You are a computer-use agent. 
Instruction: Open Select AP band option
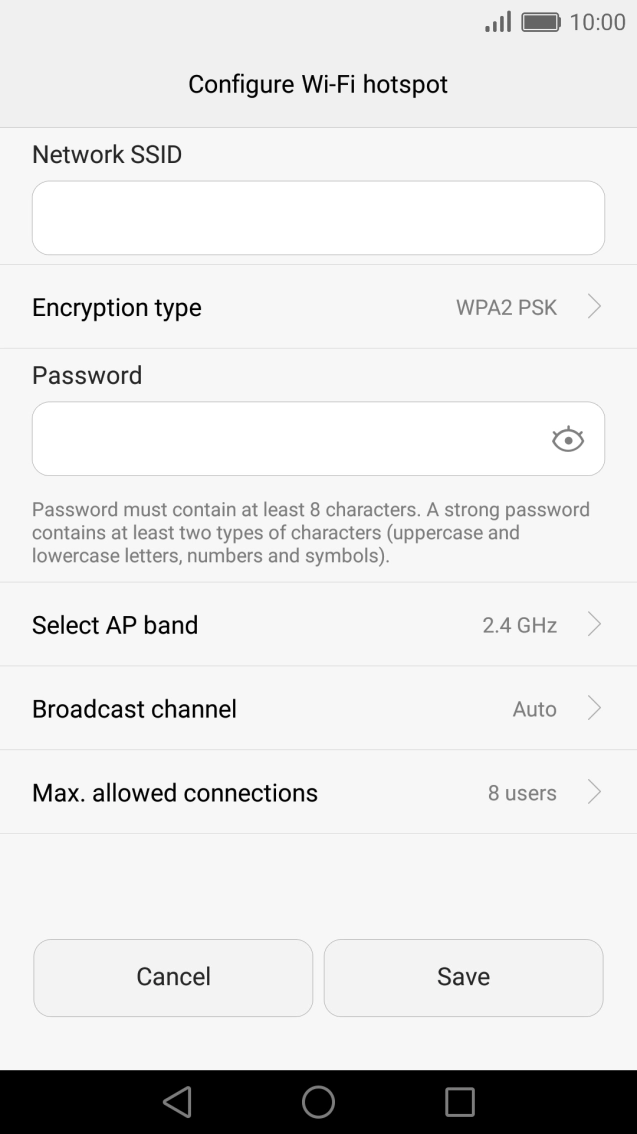coord(318,625)
